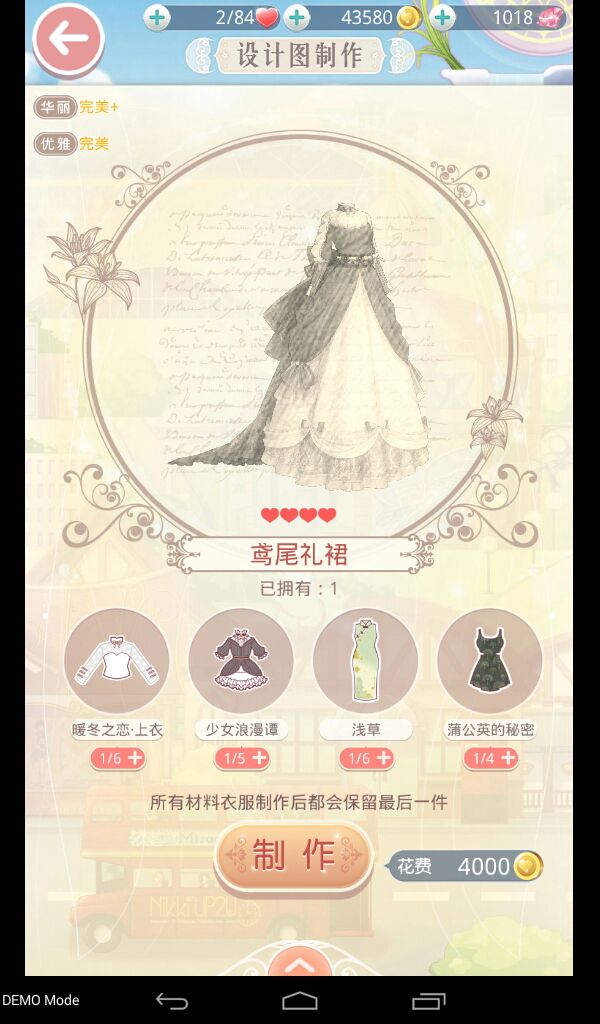This screenshot has width=600, height=1024.
Task: Open the 少女浪漫谭 material item
Action: click(x=241, y=661)
